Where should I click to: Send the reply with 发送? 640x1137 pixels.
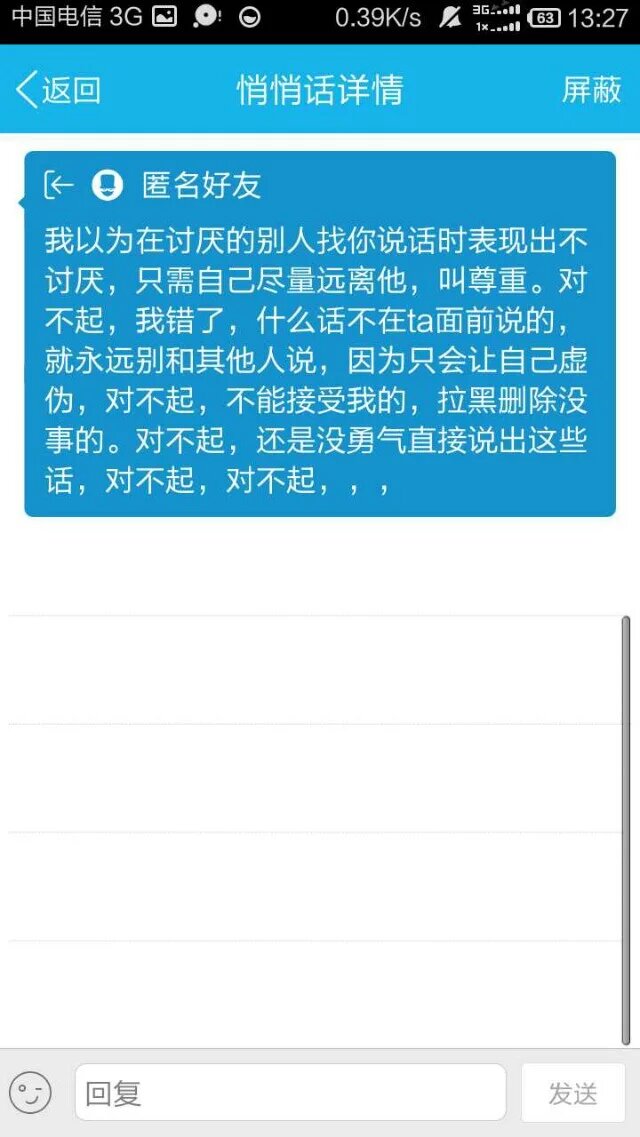point(572,1092)
